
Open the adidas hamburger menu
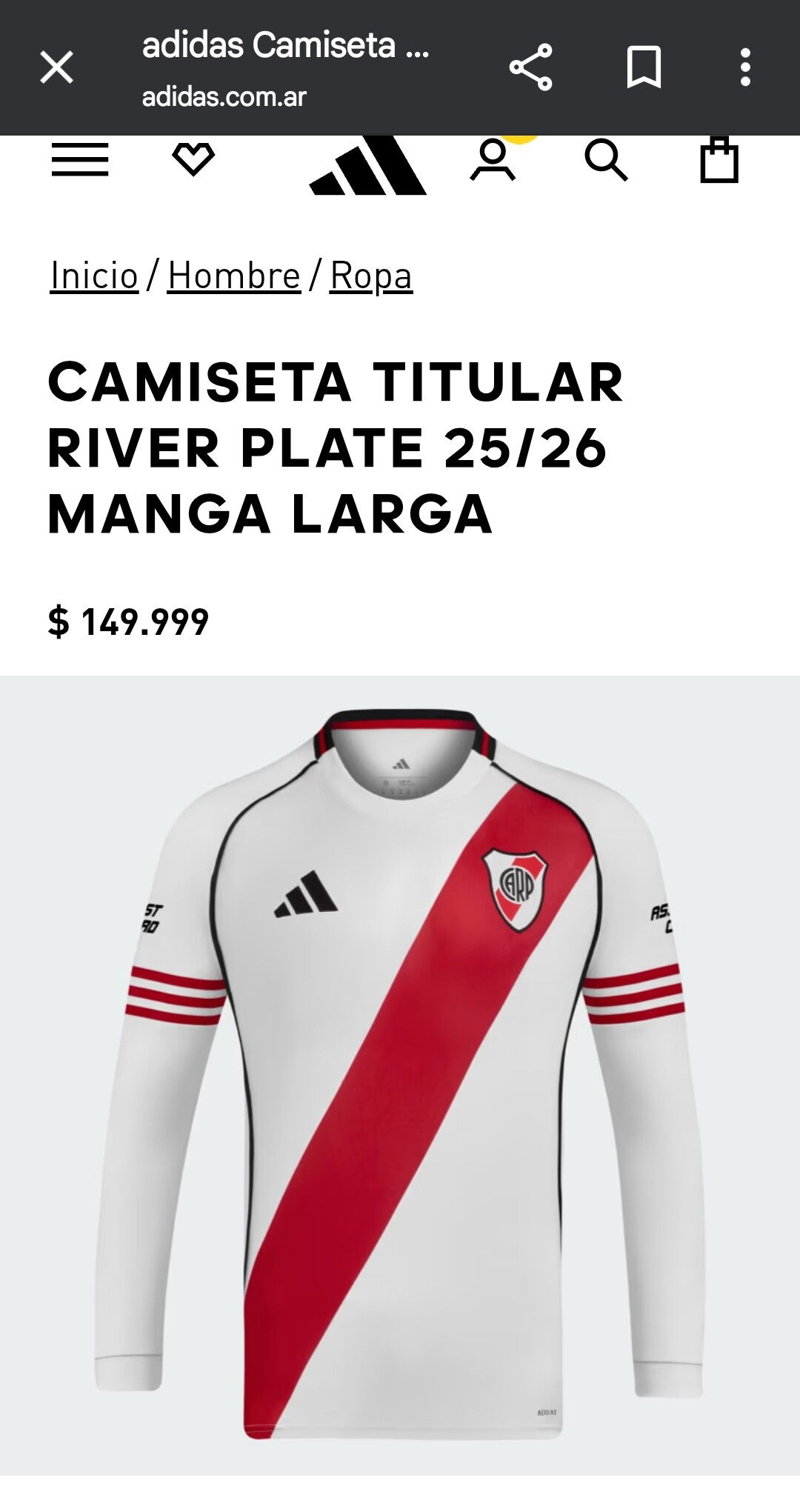80,159
